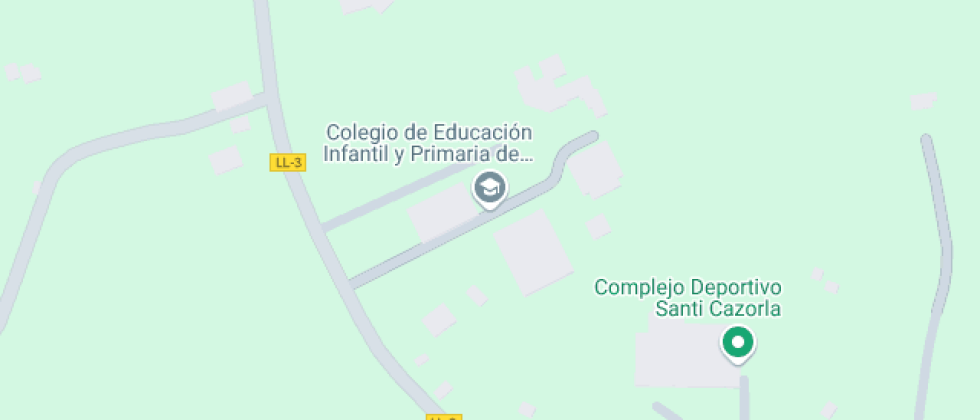This screenshot has height=420, width=980.
Task: Open the Colegio de Educación Infantil school pin
Action: click(490, 189)
